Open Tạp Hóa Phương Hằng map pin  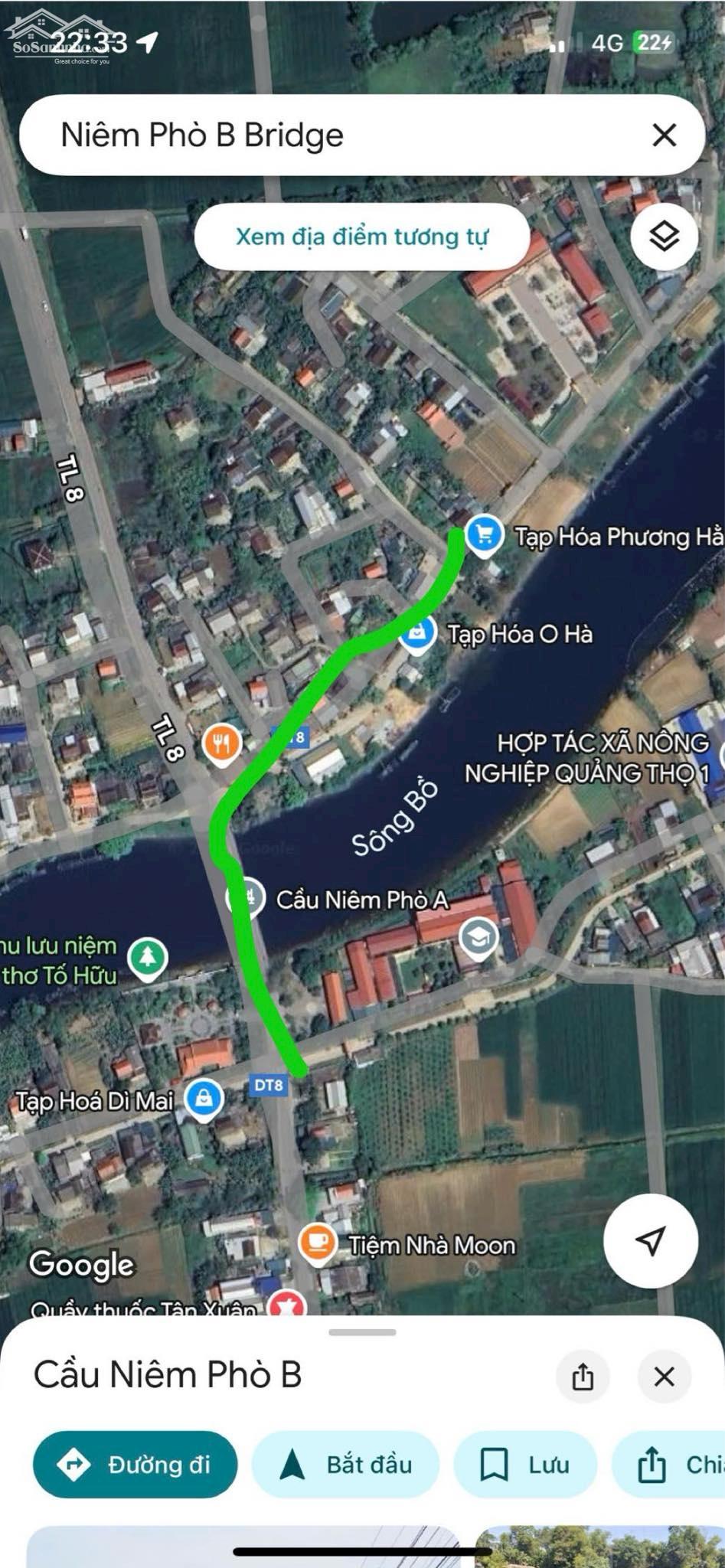[x=484, y=535]
